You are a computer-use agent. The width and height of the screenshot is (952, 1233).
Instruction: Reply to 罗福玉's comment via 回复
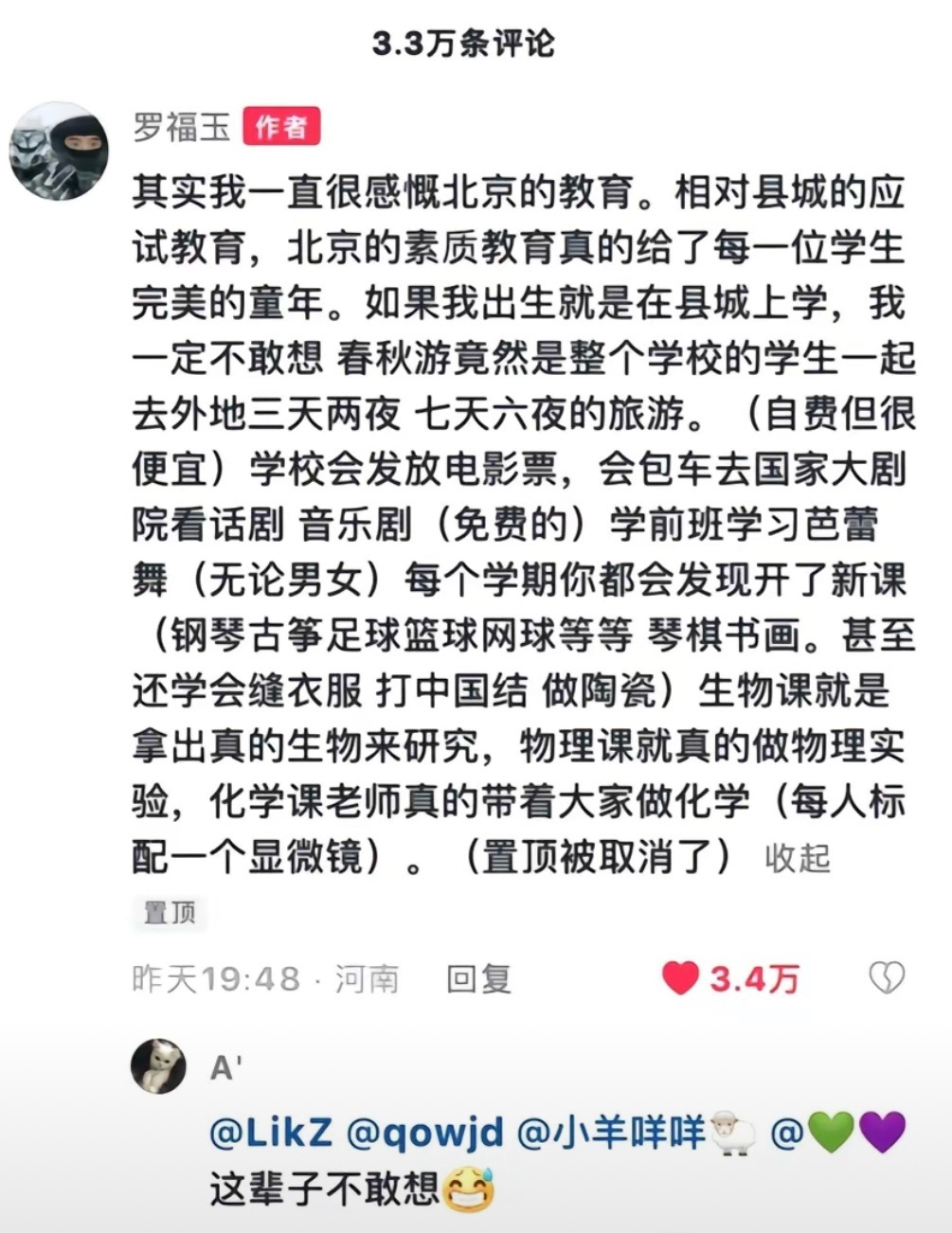click(x=478, y=978)
